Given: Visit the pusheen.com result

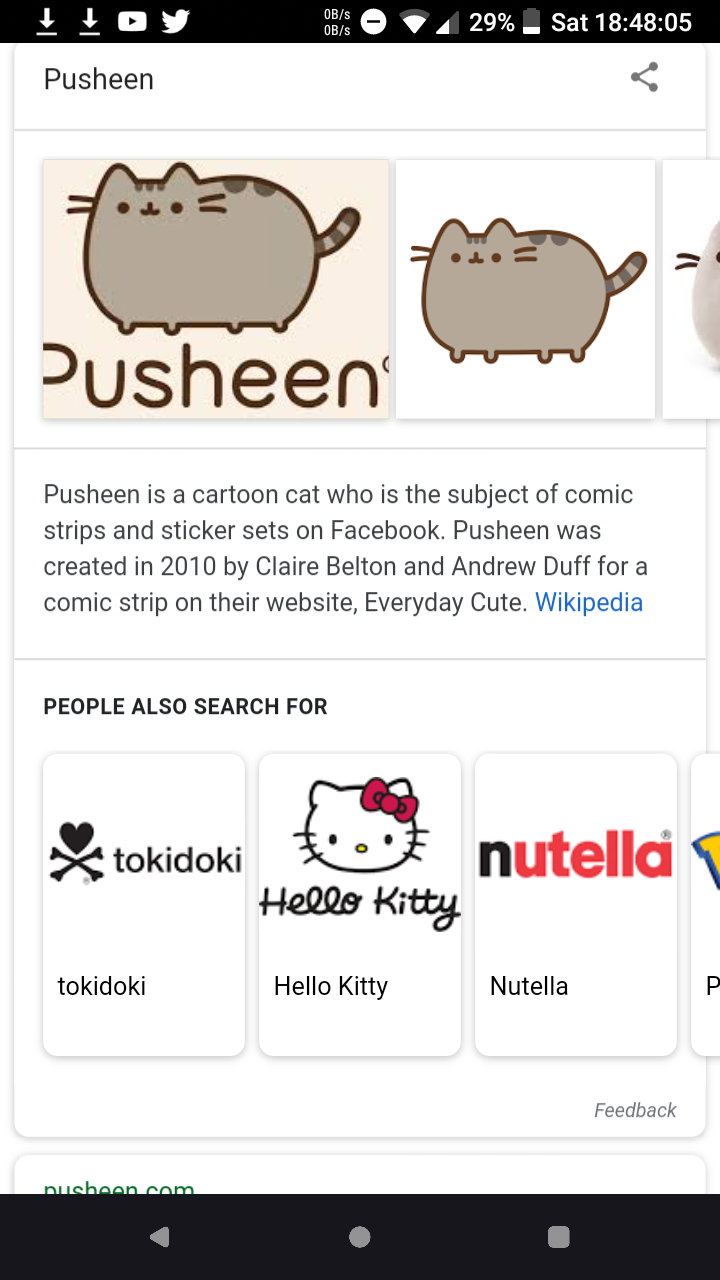Looking at the screenshot, I should pos(119,1187).
